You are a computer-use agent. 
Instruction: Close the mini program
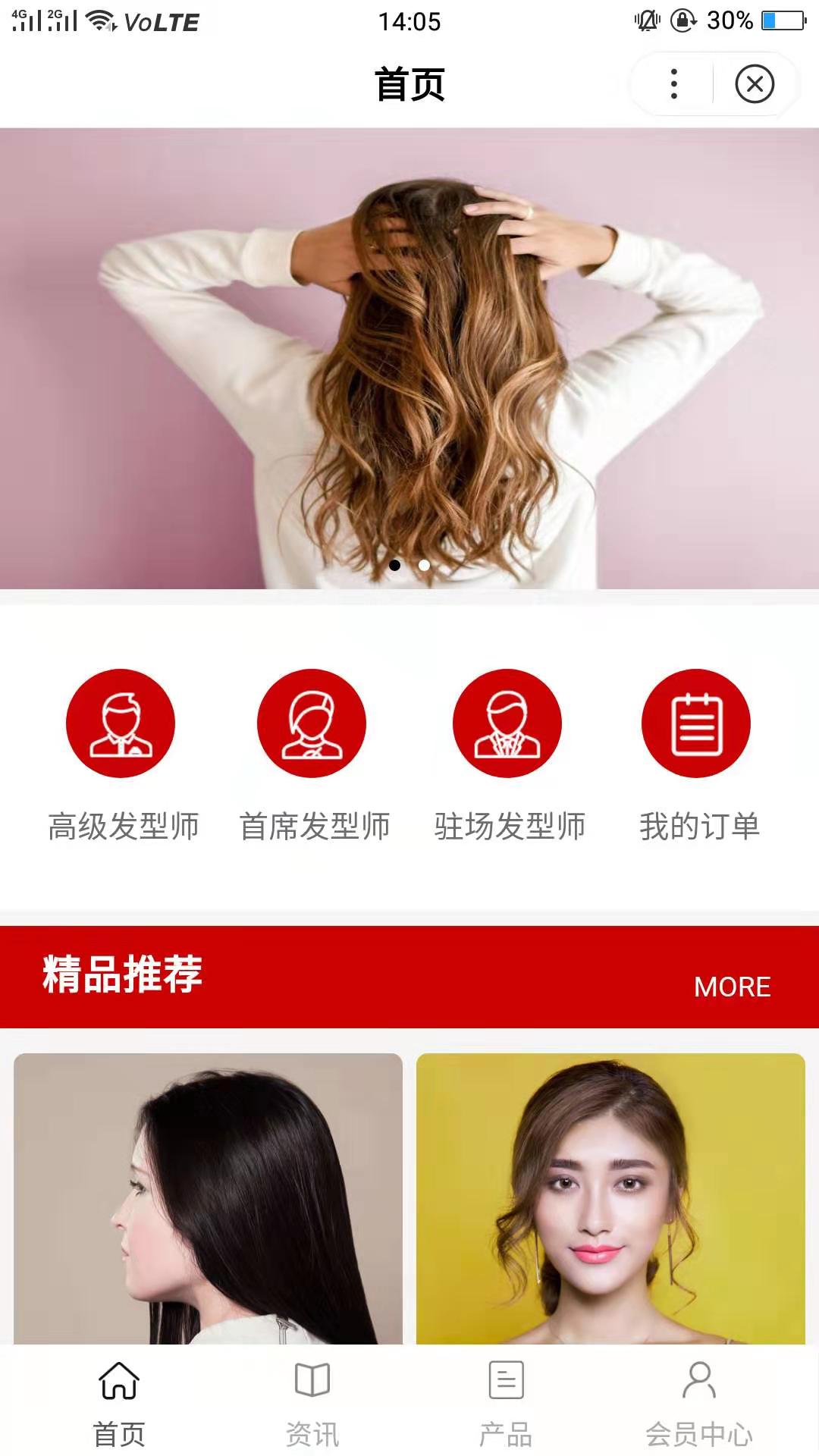[755, 84]
